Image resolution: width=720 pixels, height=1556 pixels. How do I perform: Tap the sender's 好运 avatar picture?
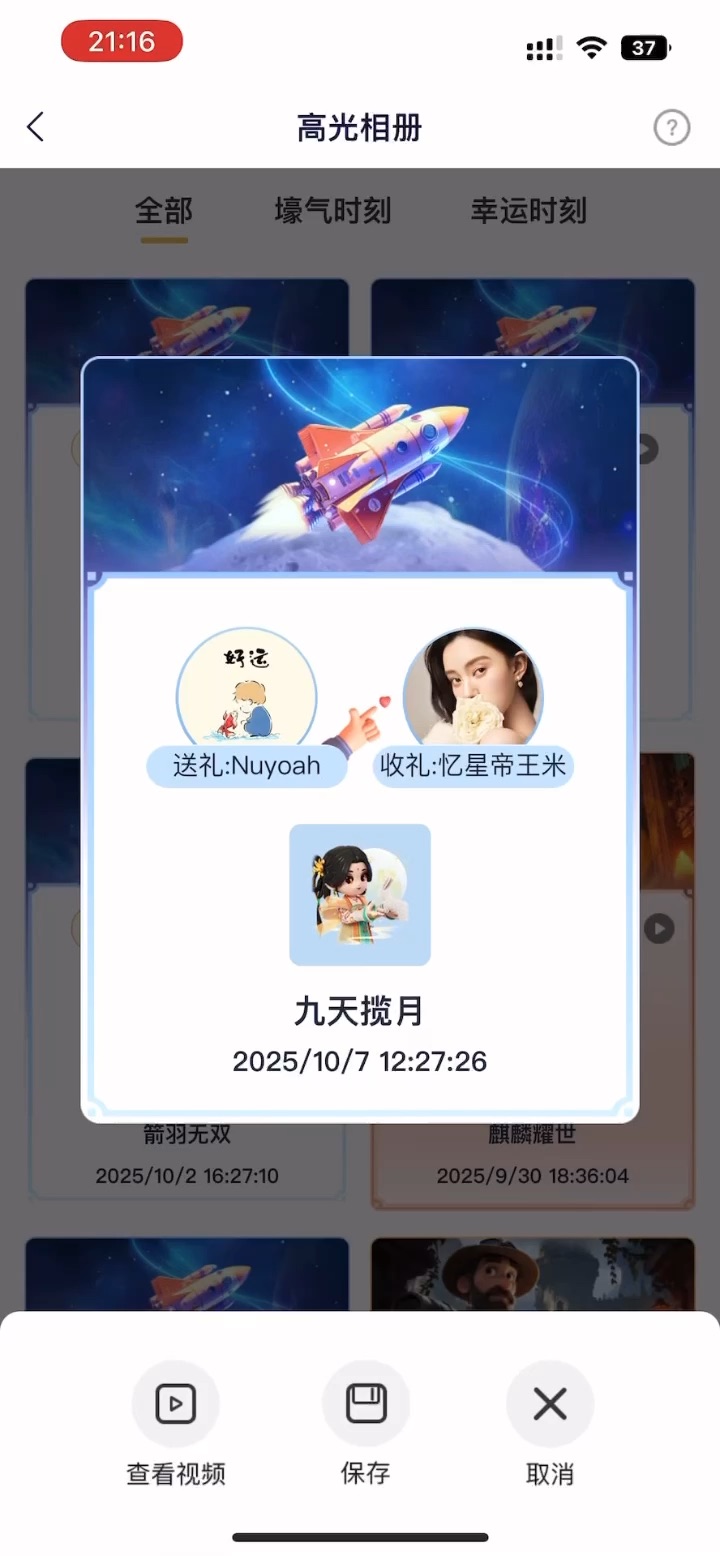[247, 688]
